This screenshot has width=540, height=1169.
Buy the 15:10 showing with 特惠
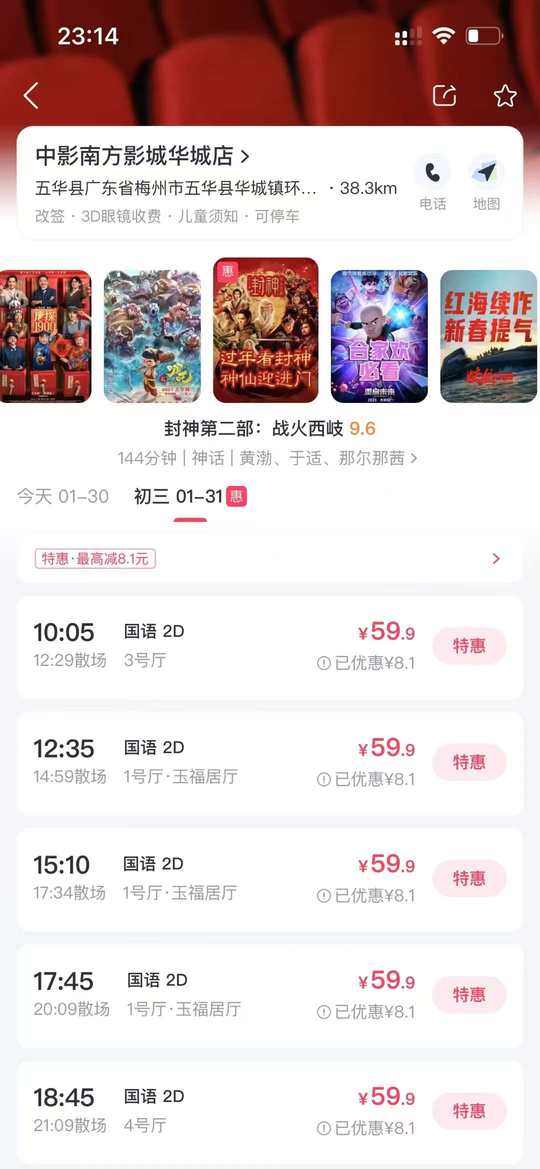469,878
